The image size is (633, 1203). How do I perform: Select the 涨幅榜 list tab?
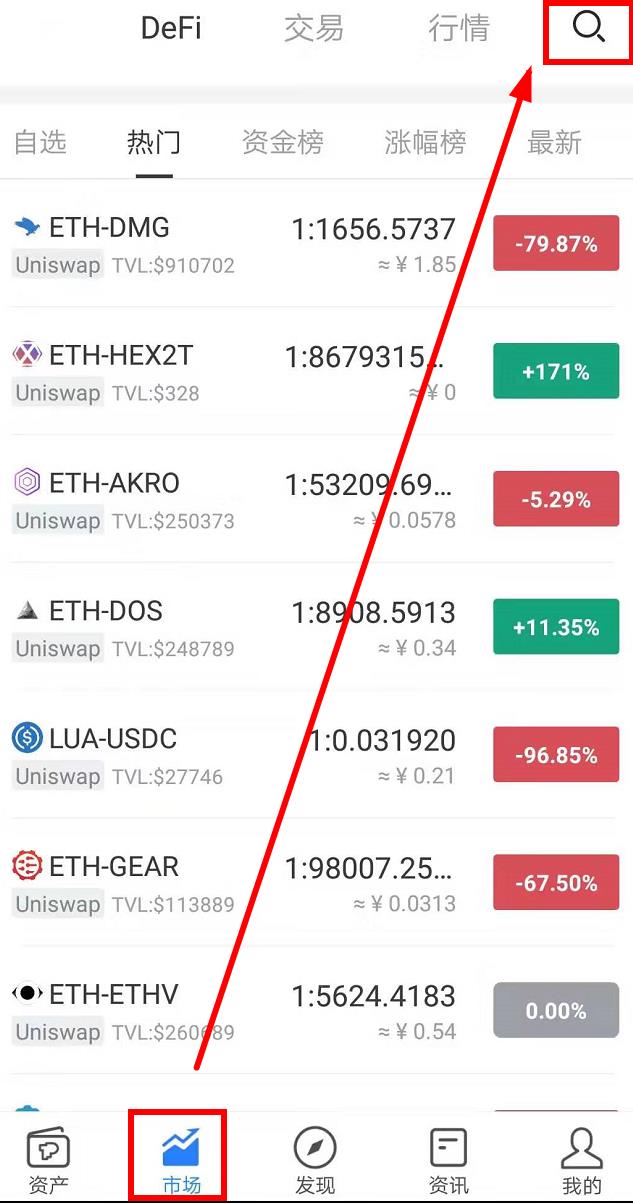425,143
